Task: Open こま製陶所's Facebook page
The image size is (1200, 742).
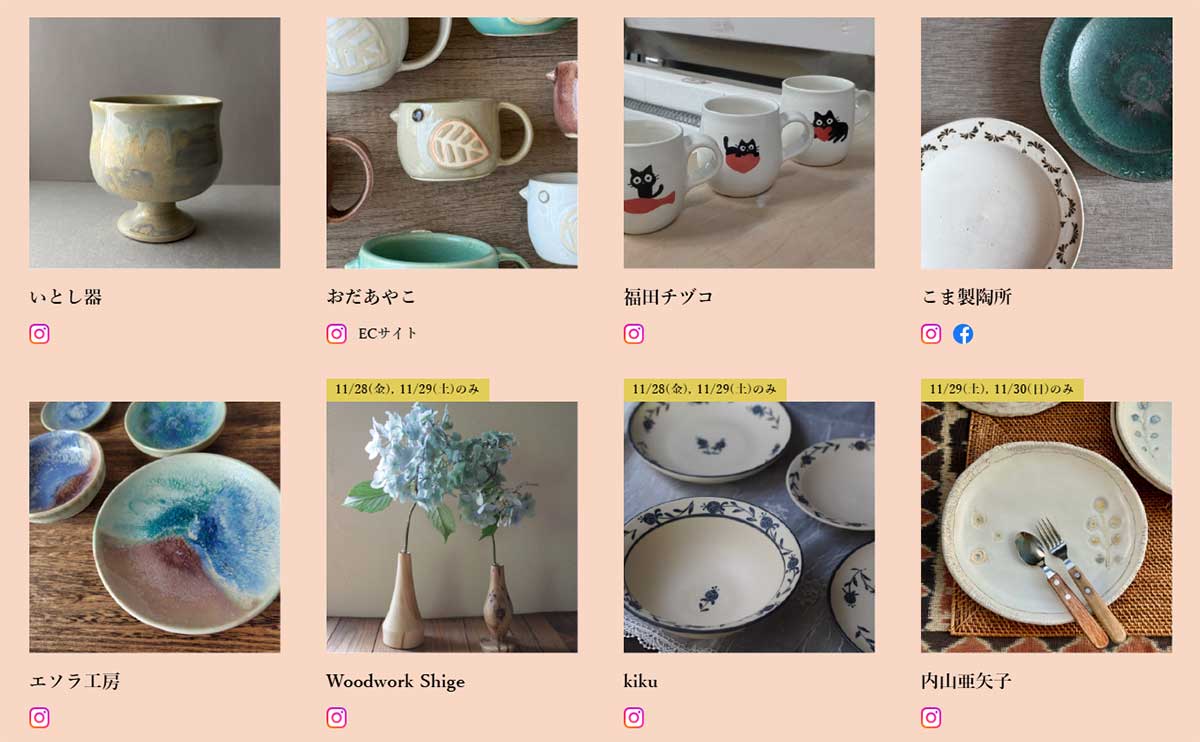Action: coord(963,334)
